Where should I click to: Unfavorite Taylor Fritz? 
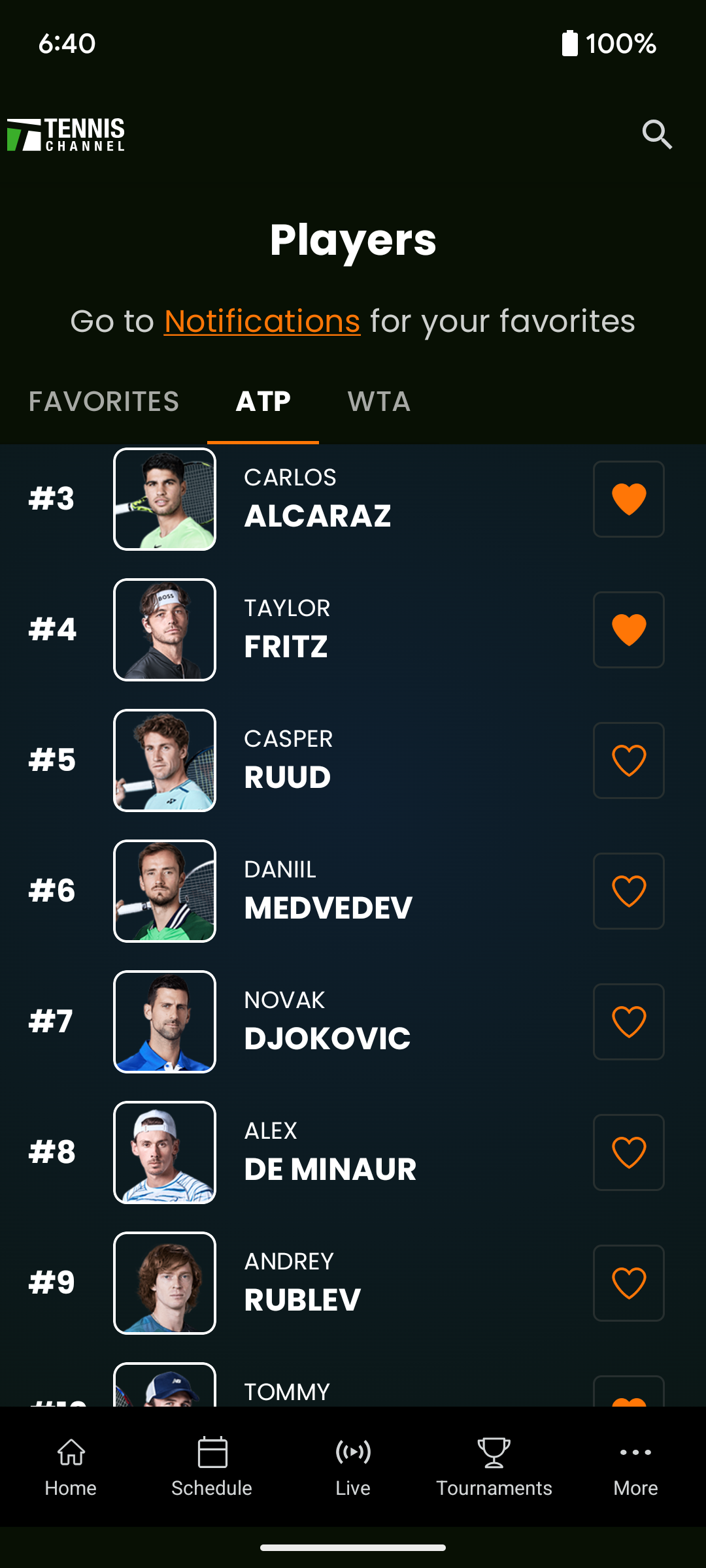click(628, 630)
